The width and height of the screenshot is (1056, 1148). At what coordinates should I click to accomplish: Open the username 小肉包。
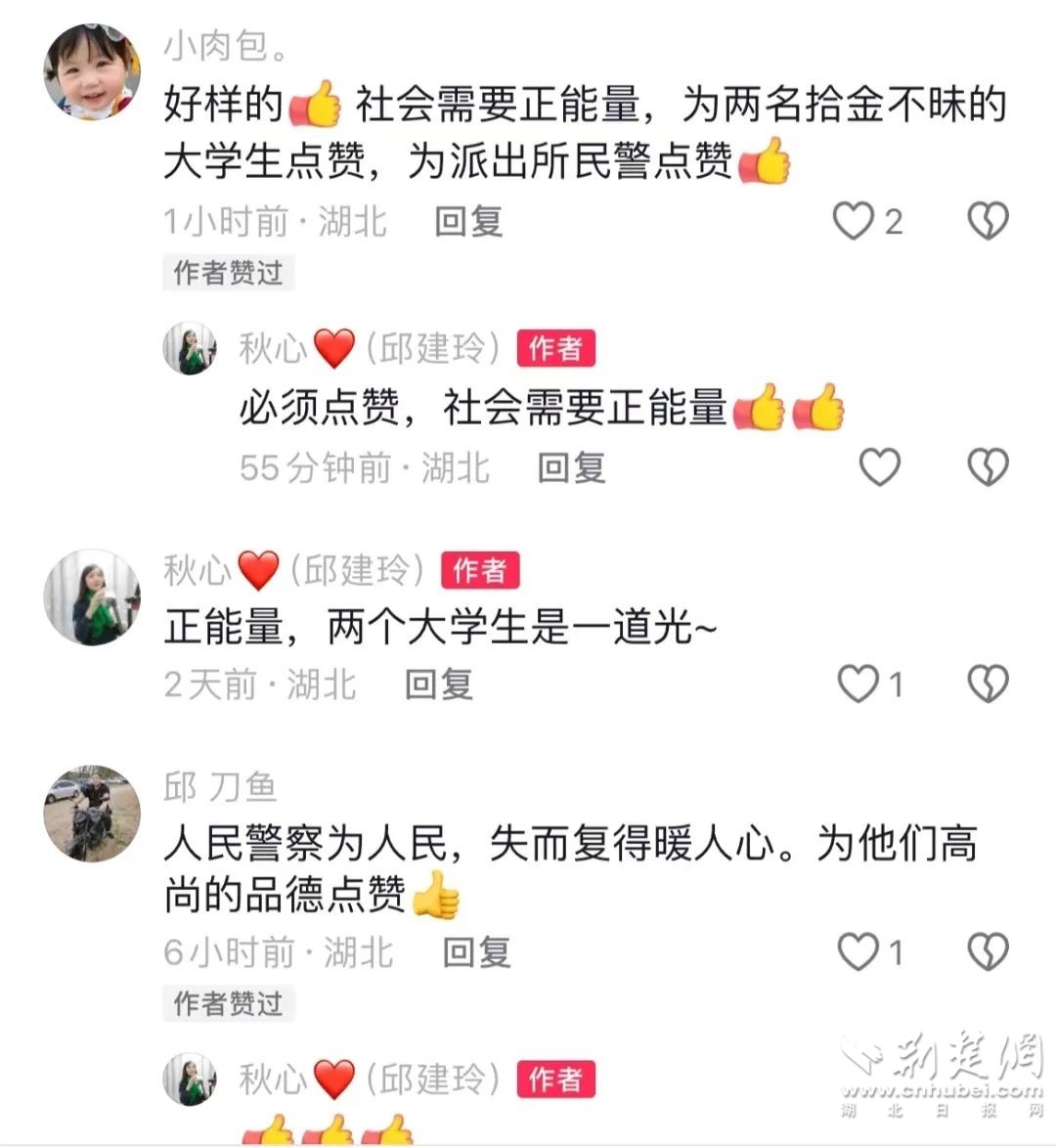(x=226, y=46)
